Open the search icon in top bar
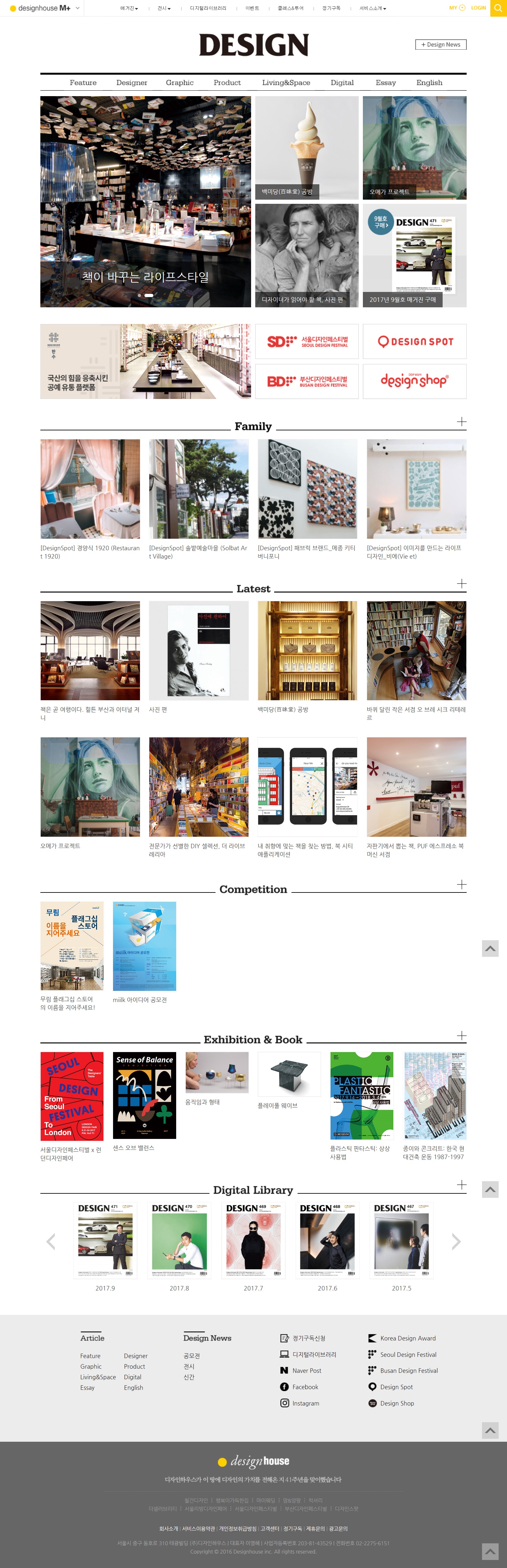 (498, 8)
